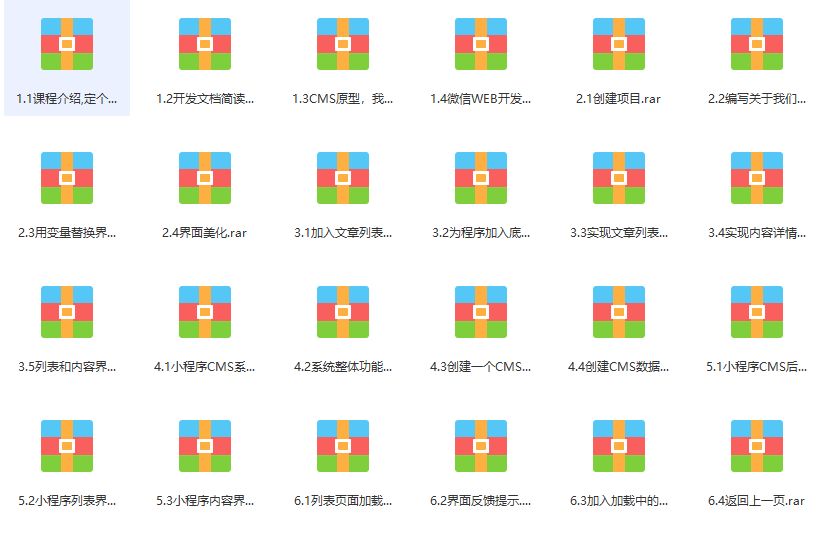Open the 1.1课程介绍 archive file
Image resolution: width=828 pixels, height=537 pixels.
67,44
